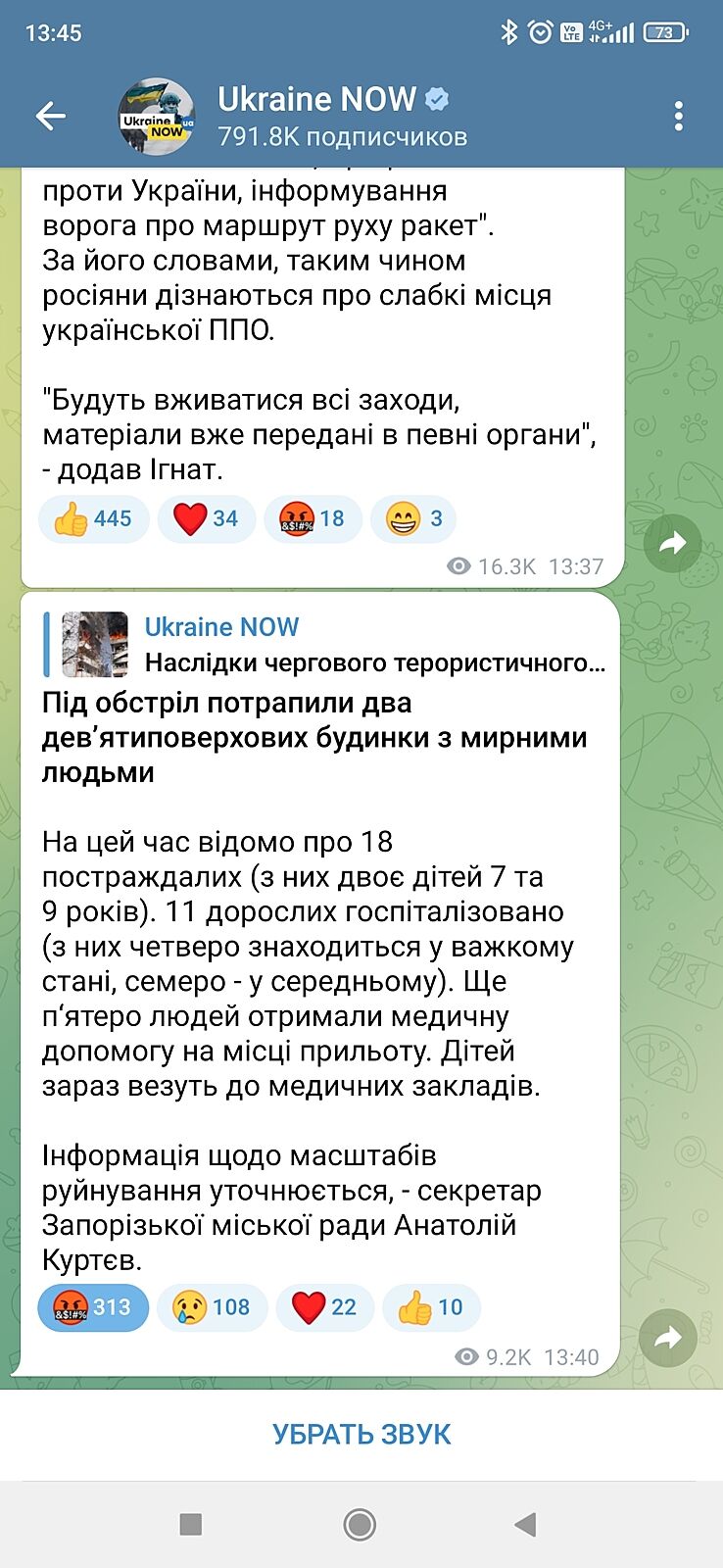Forward the message posted at 13:40
The height and width of the screenshot is (1568, 723).
click(667, 1338)
